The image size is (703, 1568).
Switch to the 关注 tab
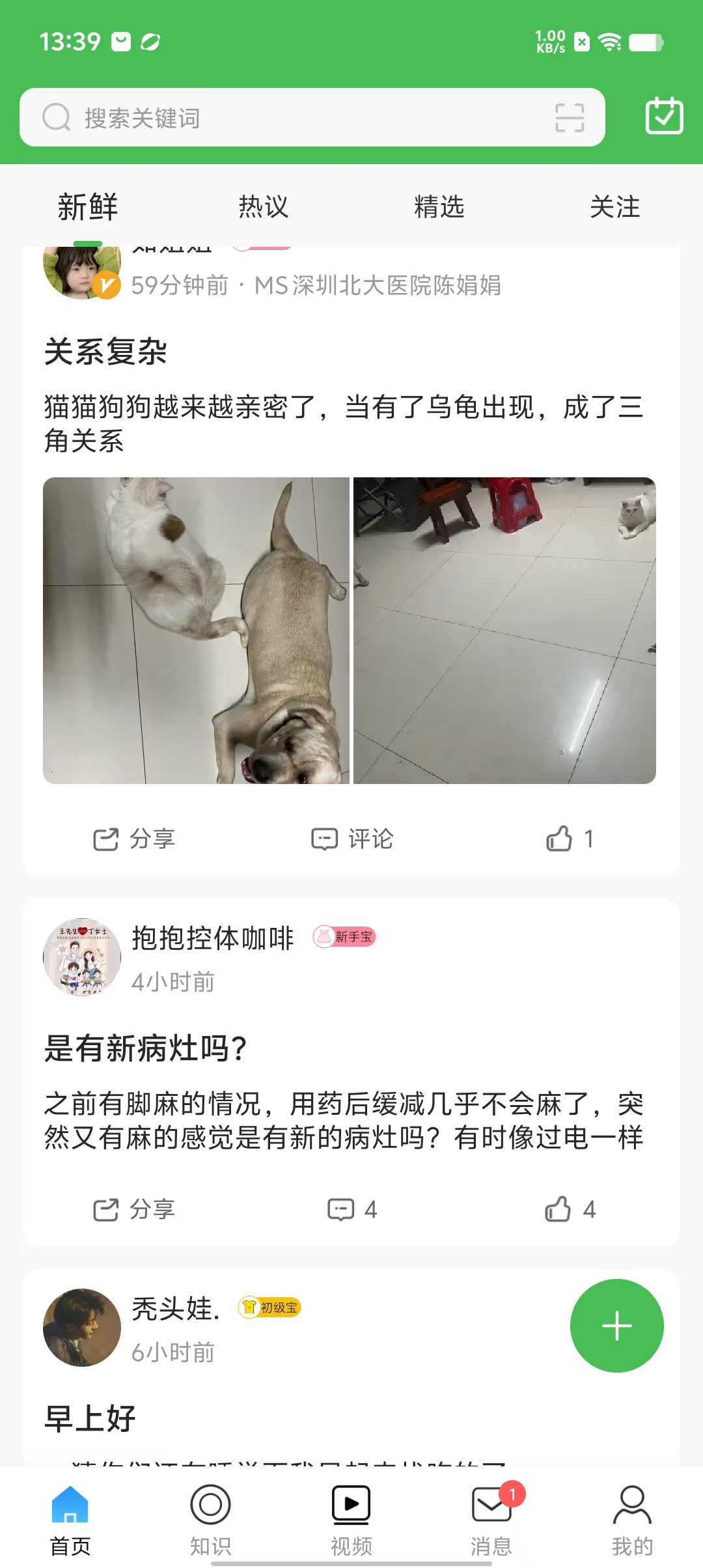click(614, 207)
